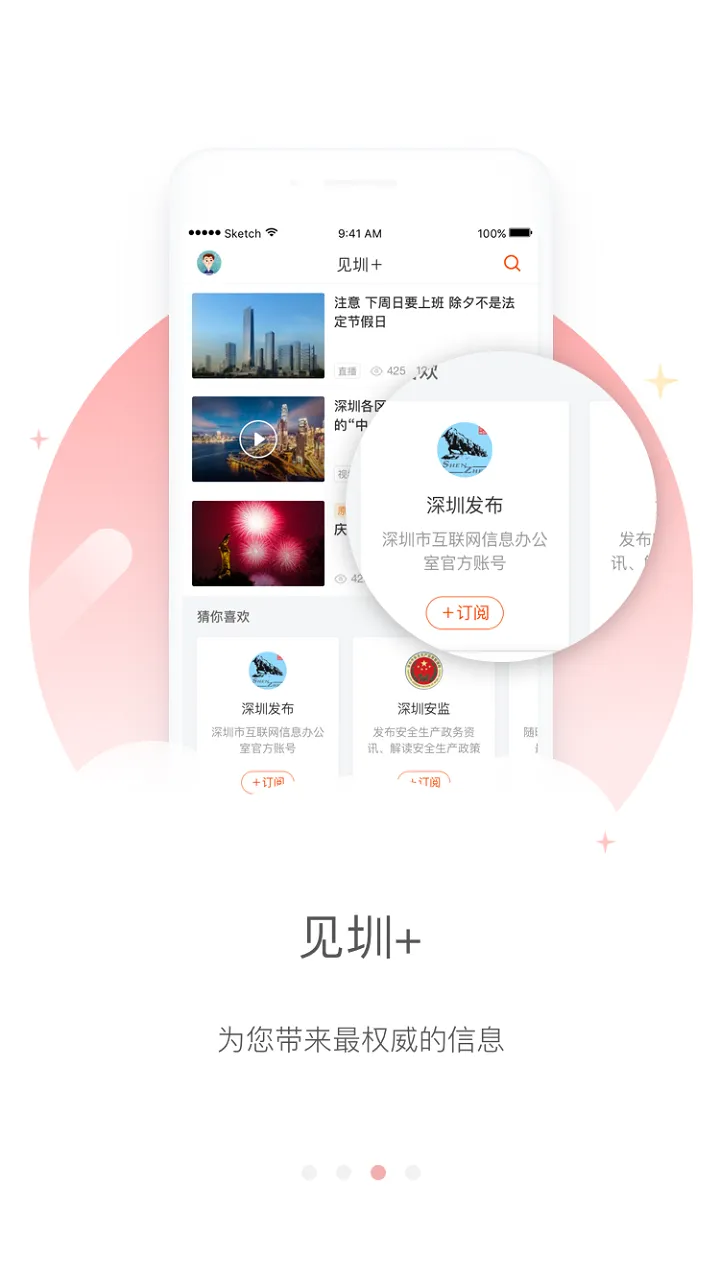This screenshot has width=720, height=1280.
Task: Click the eye view-count icon showing 425
Action: pyautogui.click(x=377, y=369)
